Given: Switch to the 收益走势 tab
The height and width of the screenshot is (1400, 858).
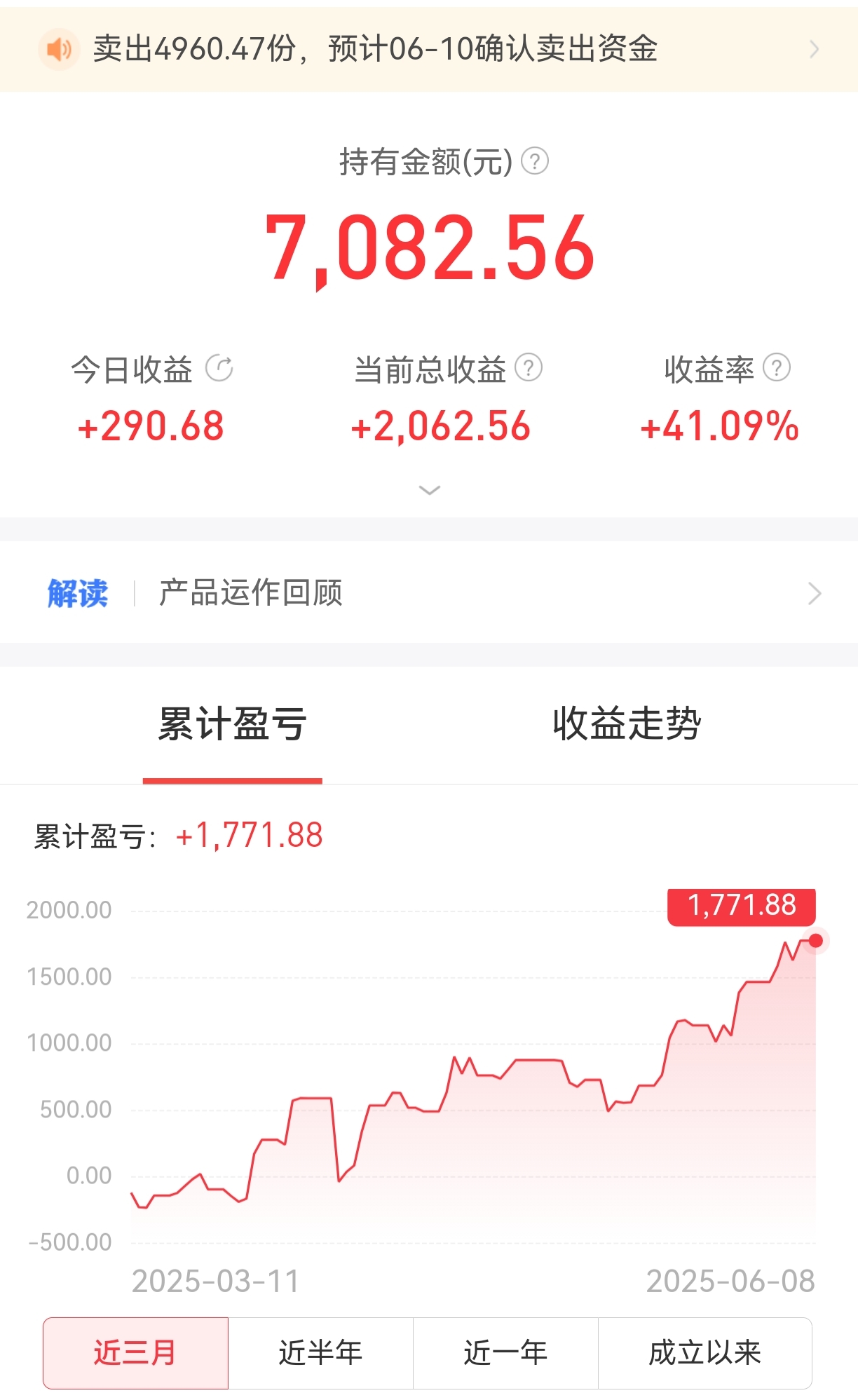Looking at the screenshot, I should pos(627,725).
